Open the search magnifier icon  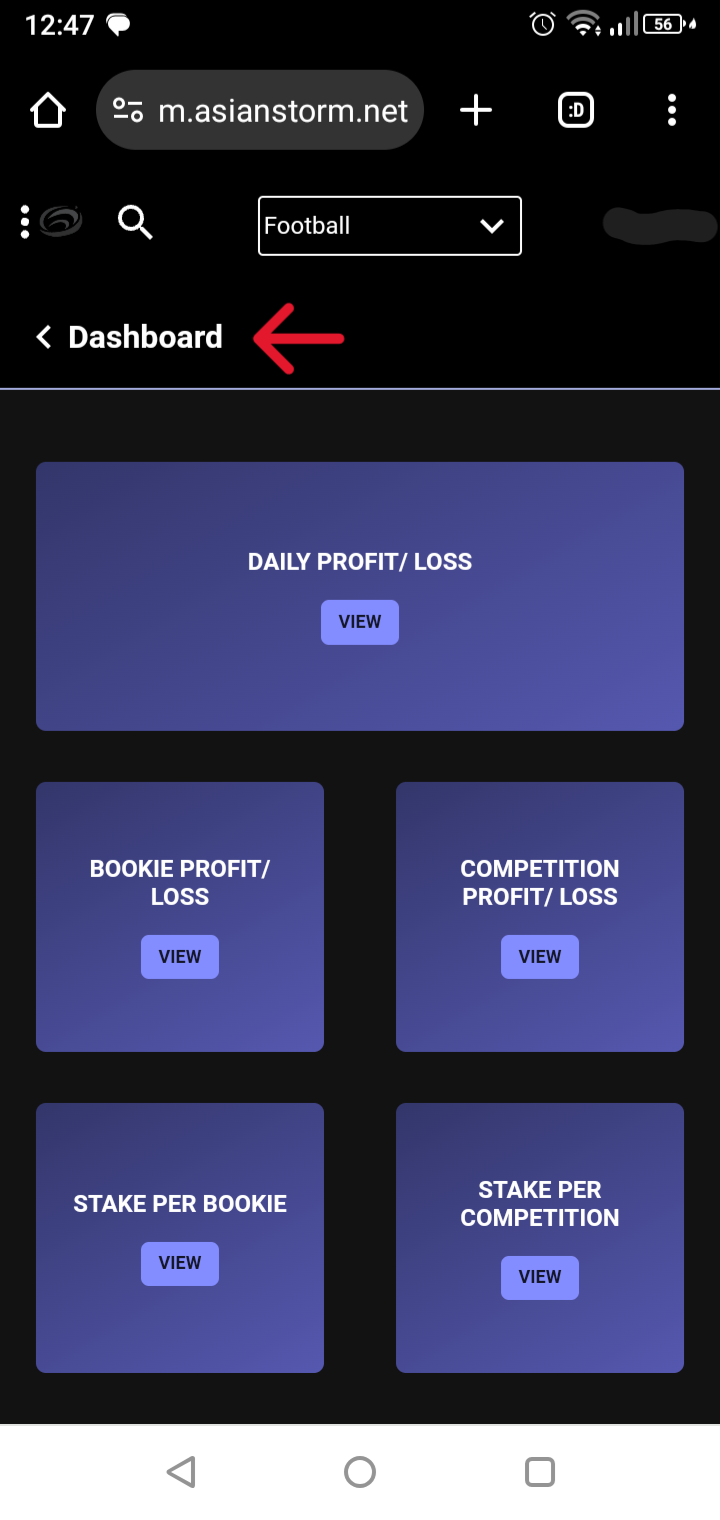[135, 222]
